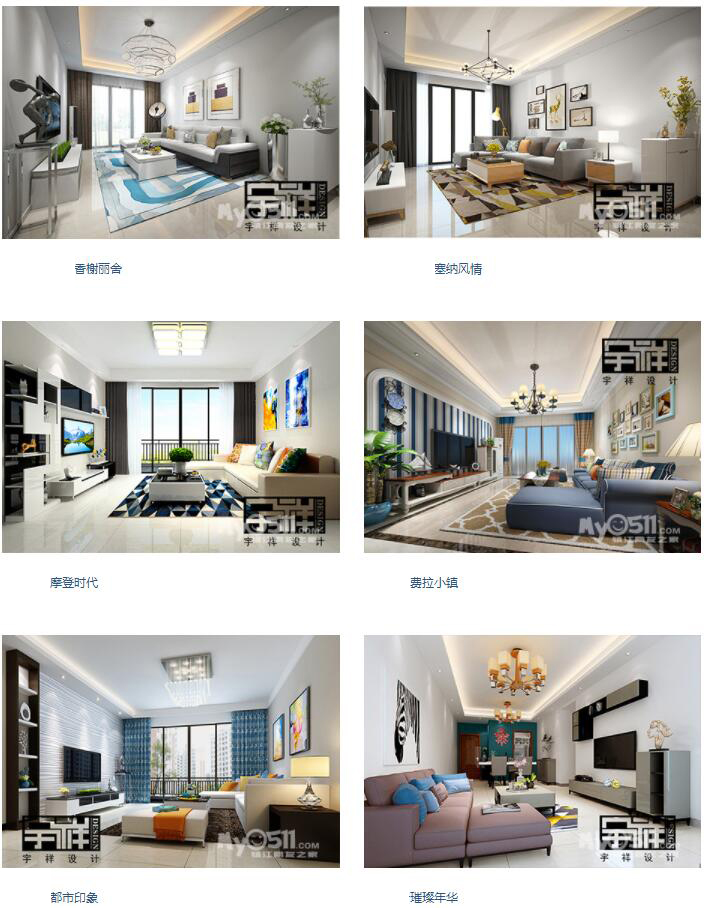The width and height of the screenshot is (707, 908).
Task: Open the 都市印象 design image
Action: [x=171, y=751]
